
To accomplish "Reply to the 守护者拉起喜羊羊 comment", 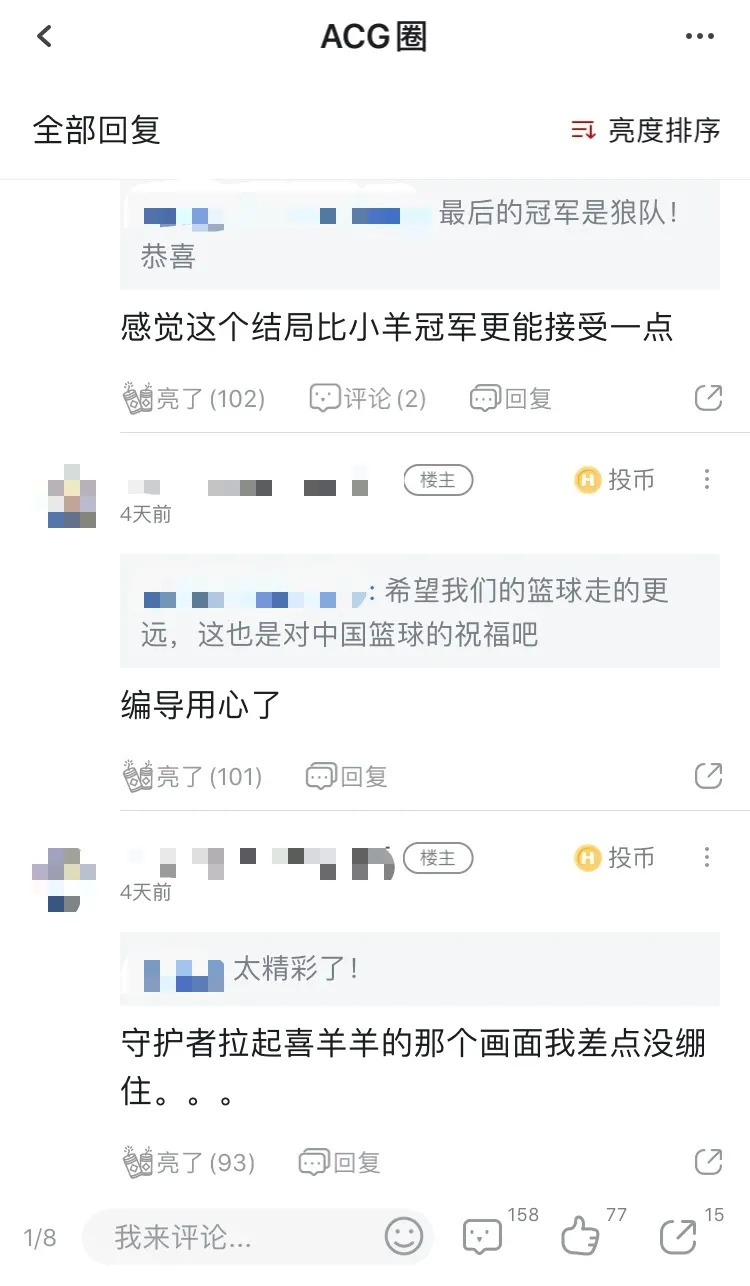I will coord(340,1162).
